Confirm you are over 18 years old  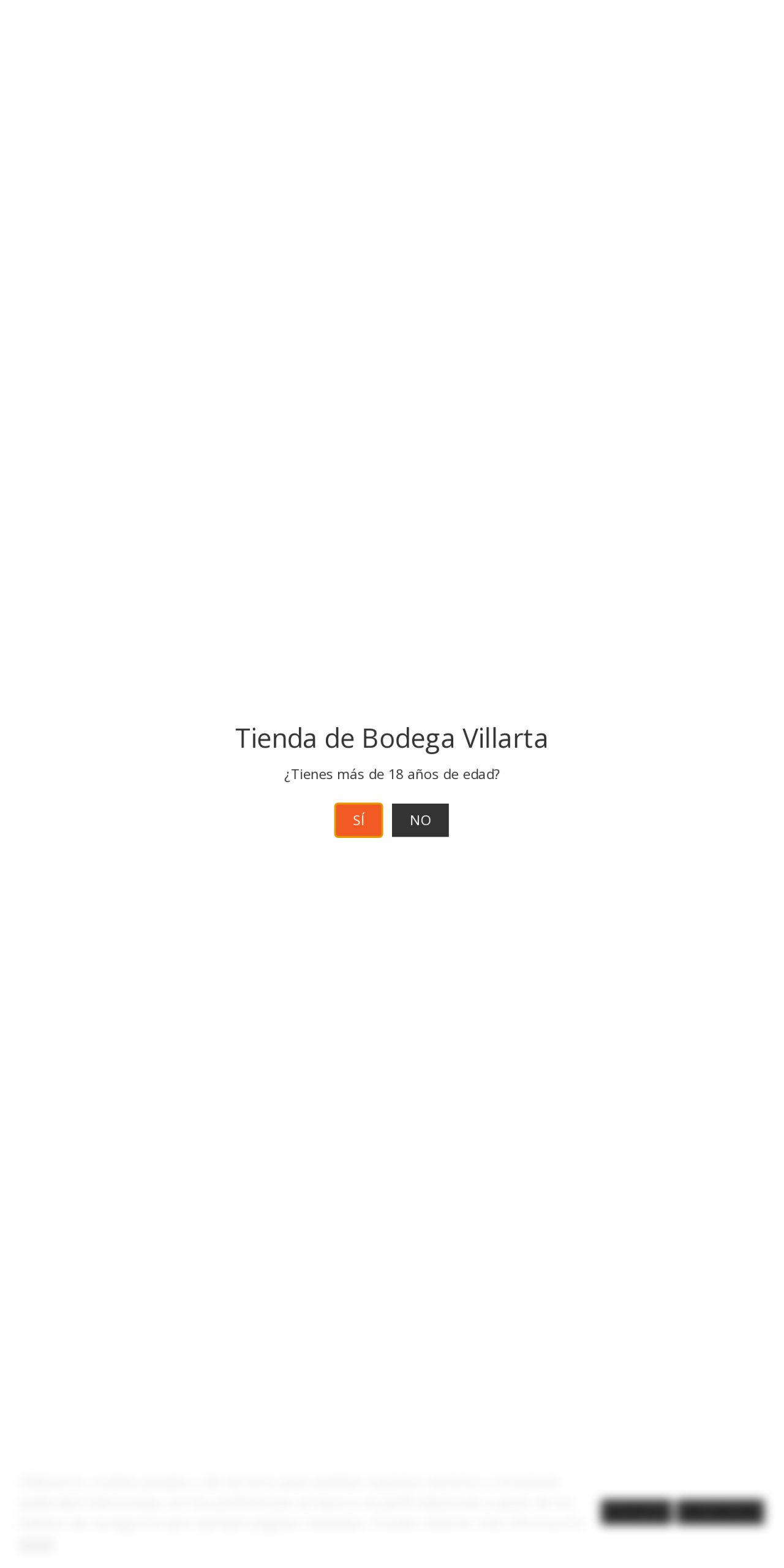(x=358, y=820)
